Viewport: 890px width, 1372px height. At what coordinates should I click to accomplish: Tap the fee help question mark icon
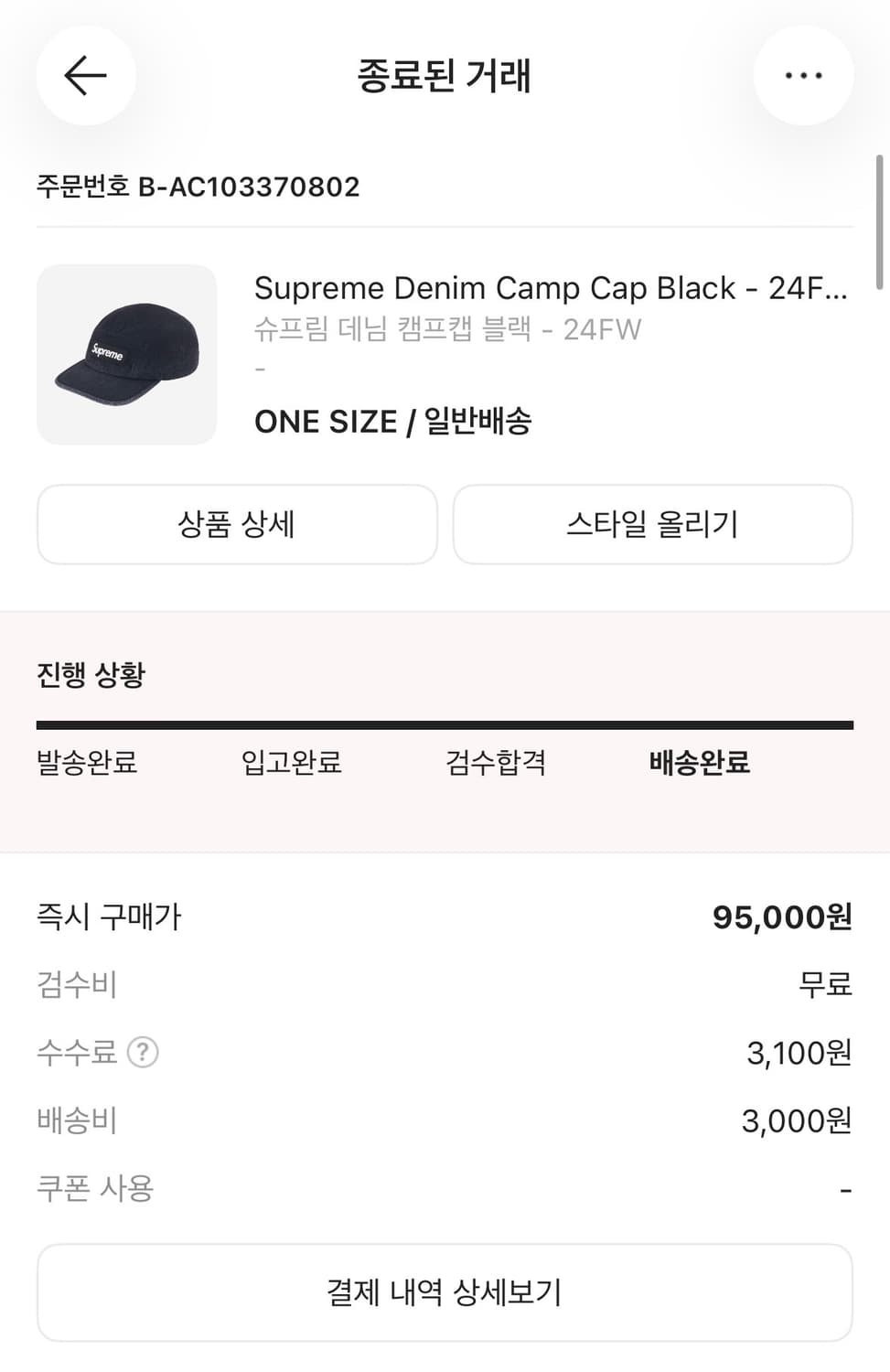[x=142, y=1053]
